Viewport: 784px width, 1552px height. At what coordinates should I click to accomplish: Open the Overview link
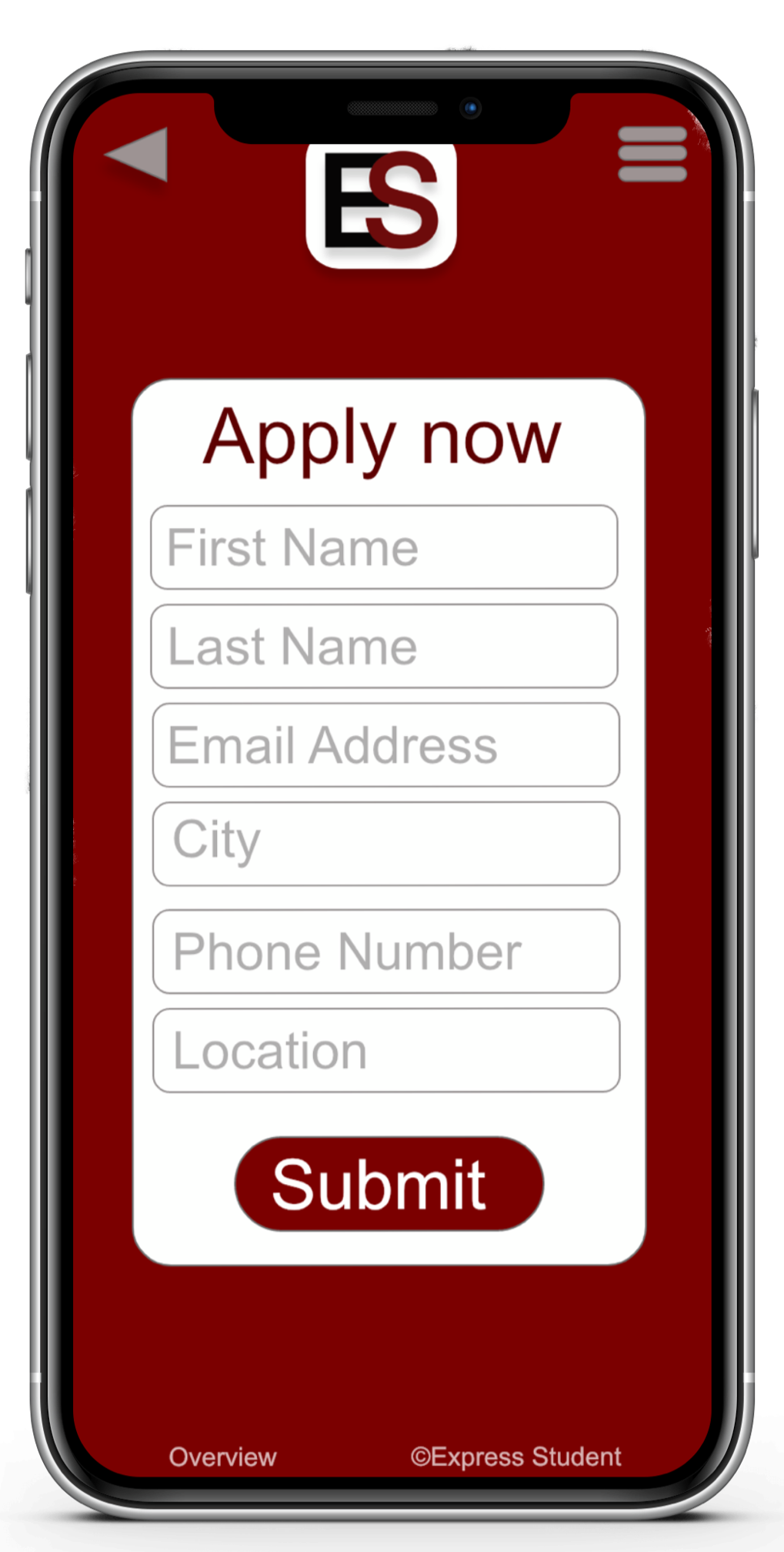click(x=222, y=1457)
